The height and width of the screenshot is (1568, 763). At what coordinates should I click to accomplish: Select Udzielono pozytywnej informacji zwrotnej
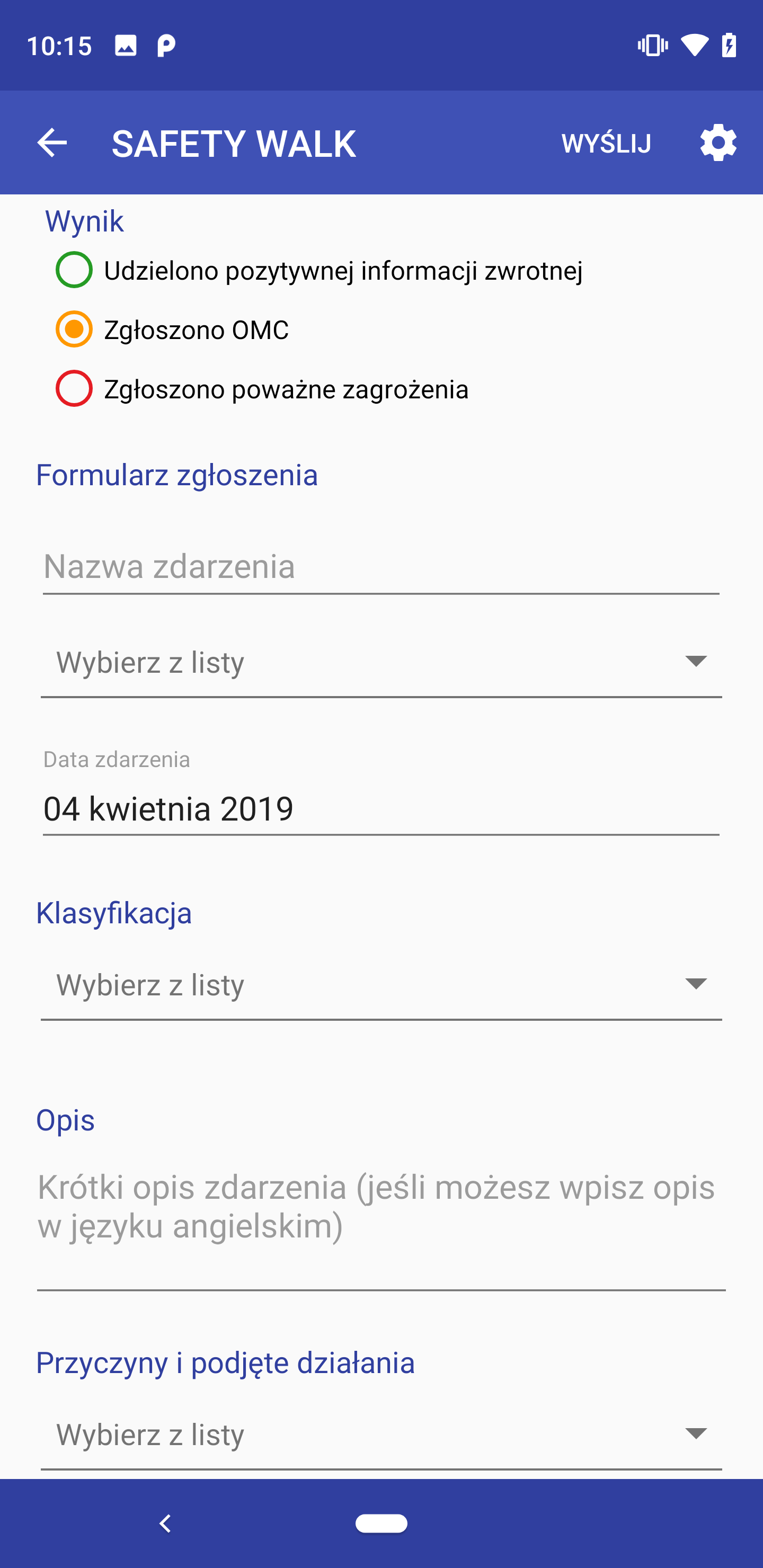(x=319, y=270)
